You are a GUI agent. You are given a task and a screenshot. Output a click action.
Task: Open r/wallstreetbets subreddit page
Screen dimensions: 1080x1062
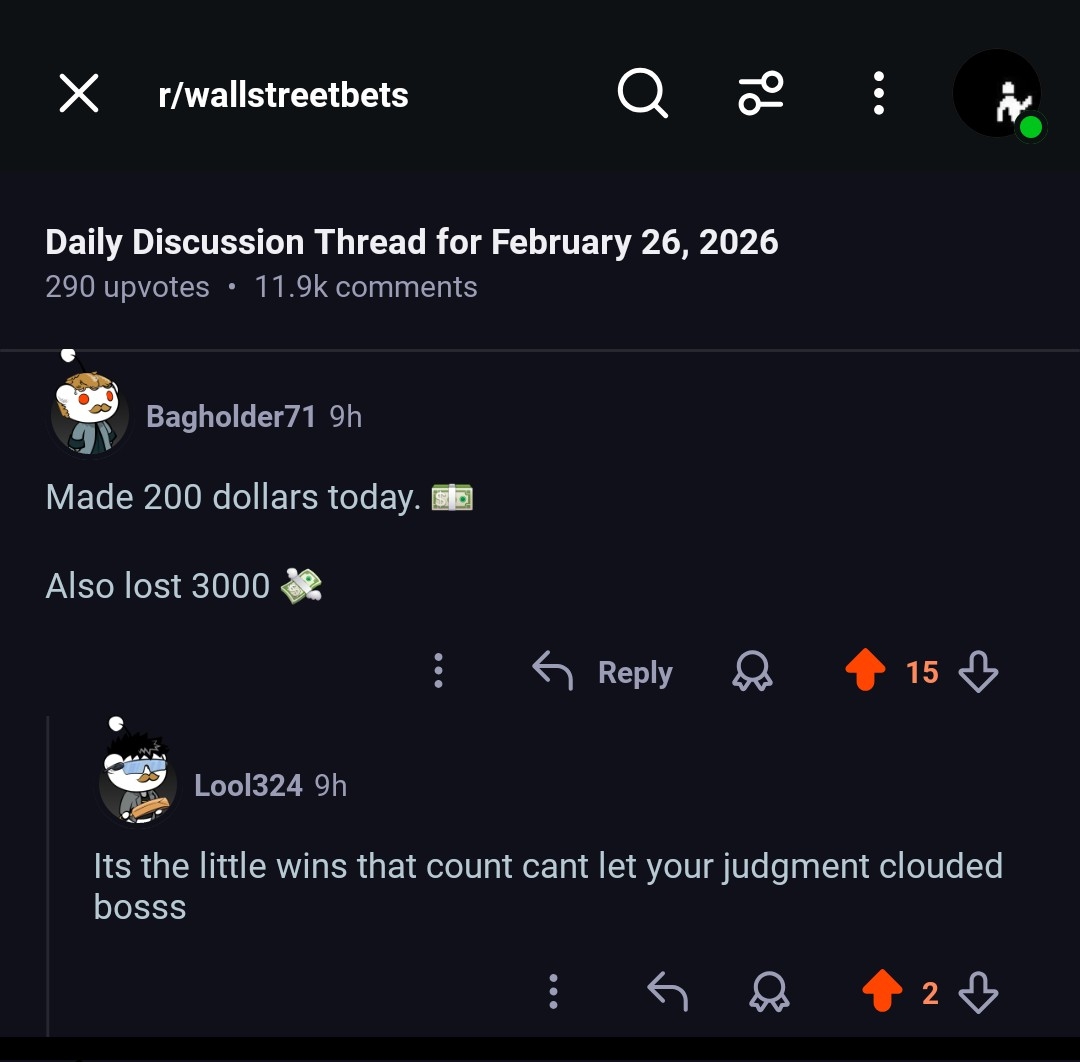tap(283, 96)
